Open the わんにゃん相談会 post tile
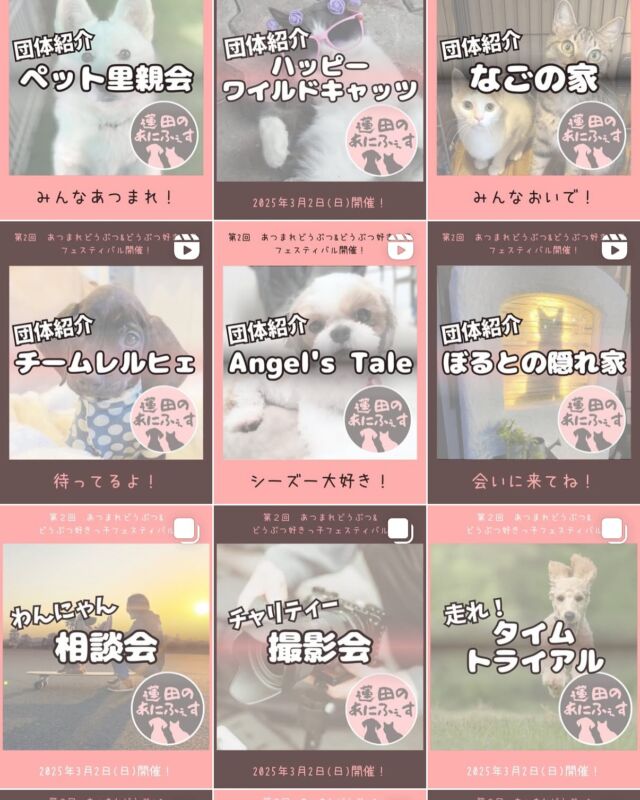 (x=105, y=646)
